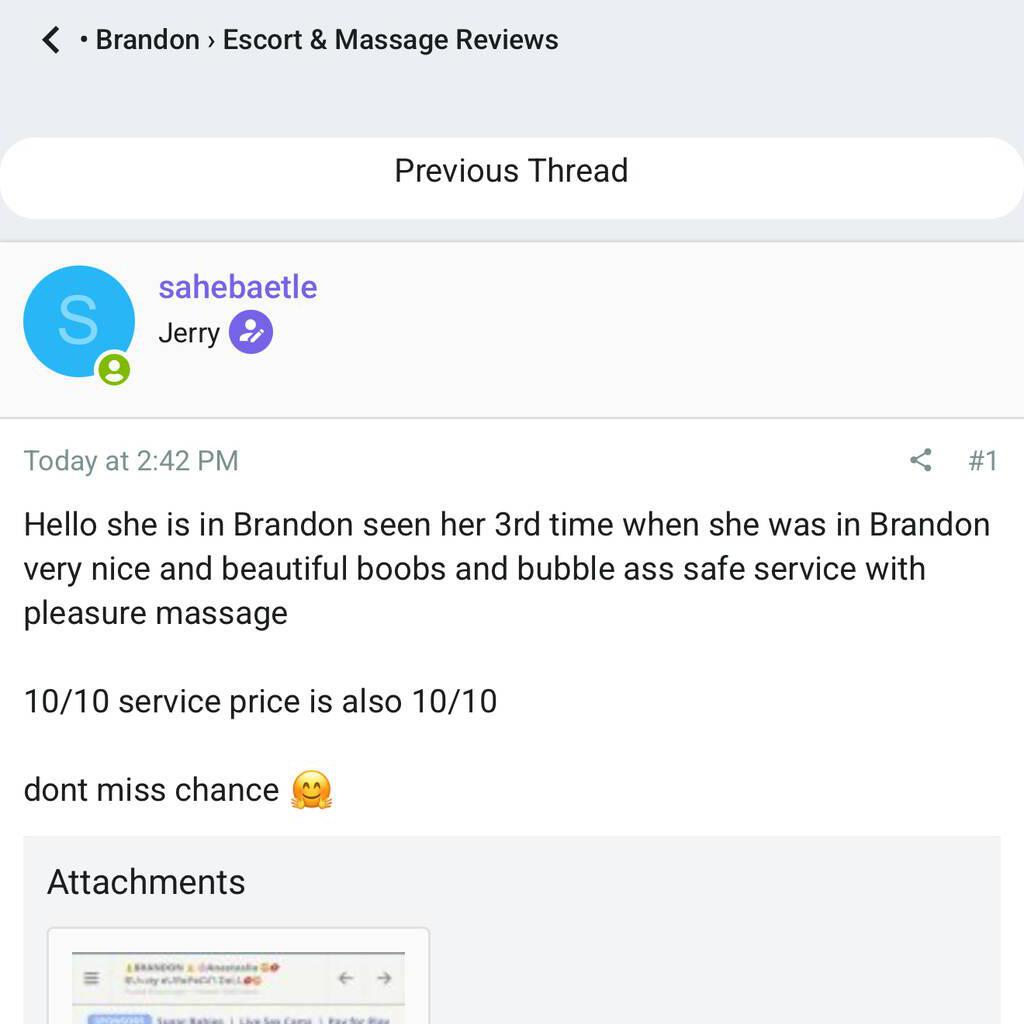
Task: Open the Escort & Massage Reviews breadcrumb
Action: [x=390, y=40]
